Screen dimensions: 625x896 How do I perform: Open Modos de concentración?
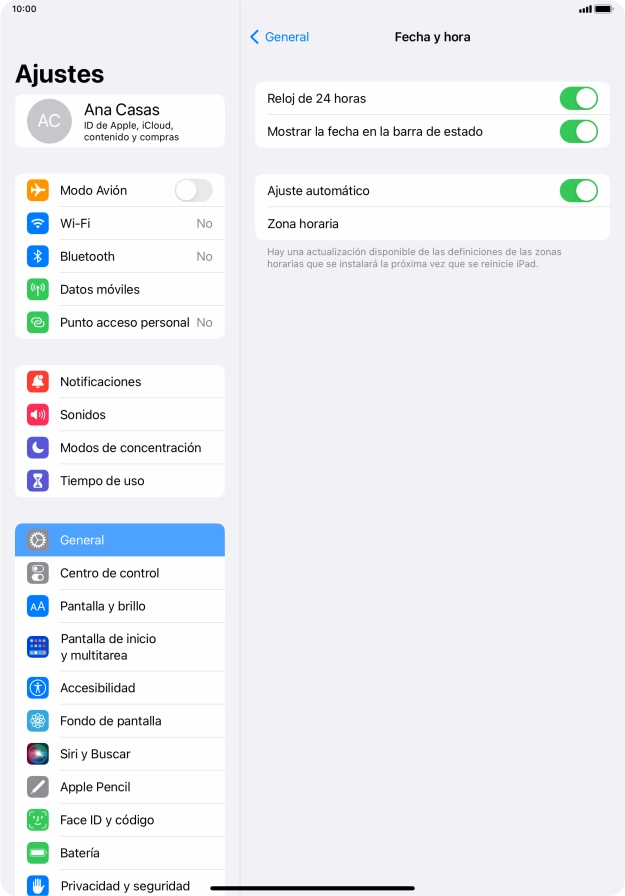120,447
